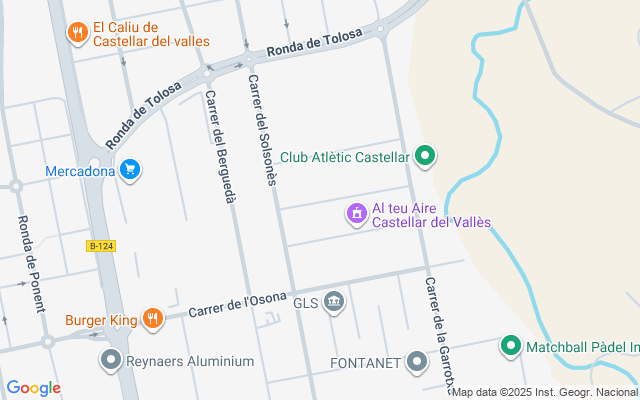Tap the Reynaers Aluminium pin
The image size is (640, 400).
pos(110,360)
